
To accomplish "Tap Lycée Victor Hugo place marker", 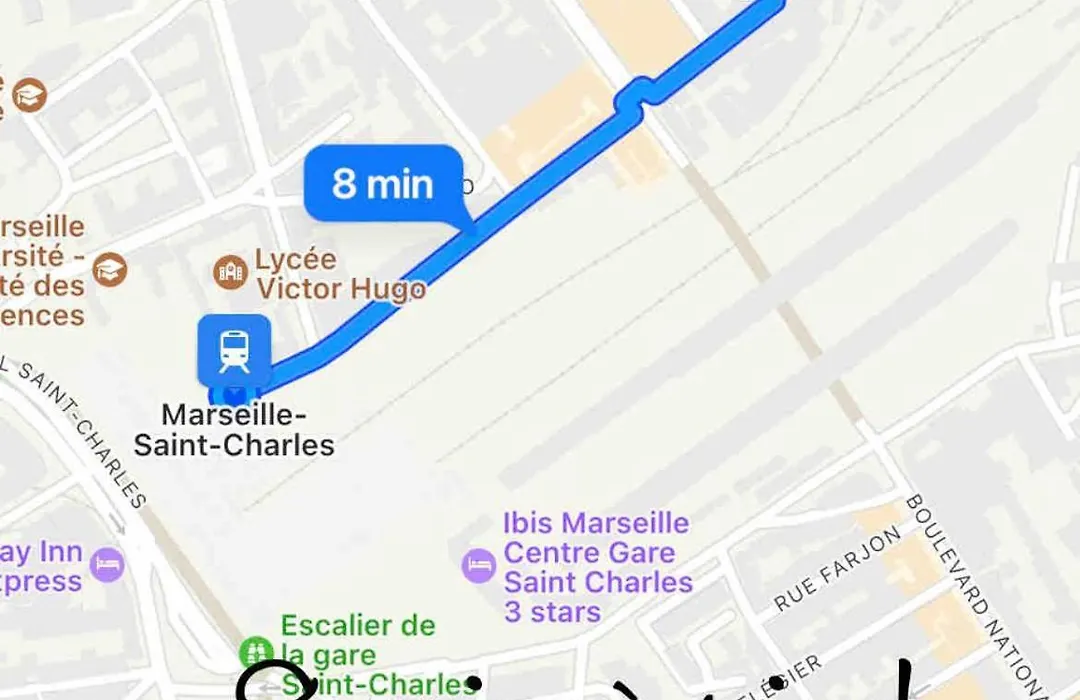I will click(231, 271).
